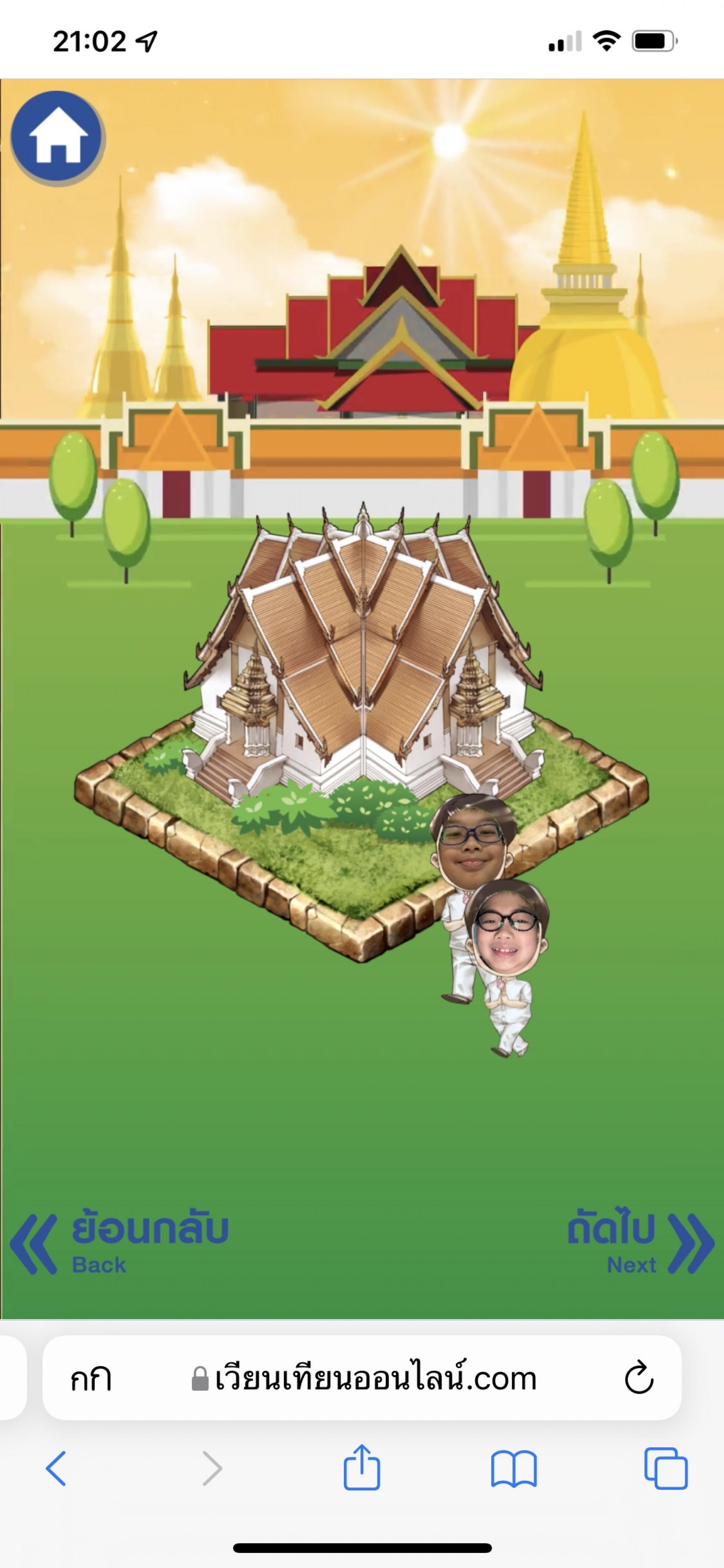The height and width of the screenshot is (1568, 724).
Task: Open the Safari address bar
Action: (364, 1379)
